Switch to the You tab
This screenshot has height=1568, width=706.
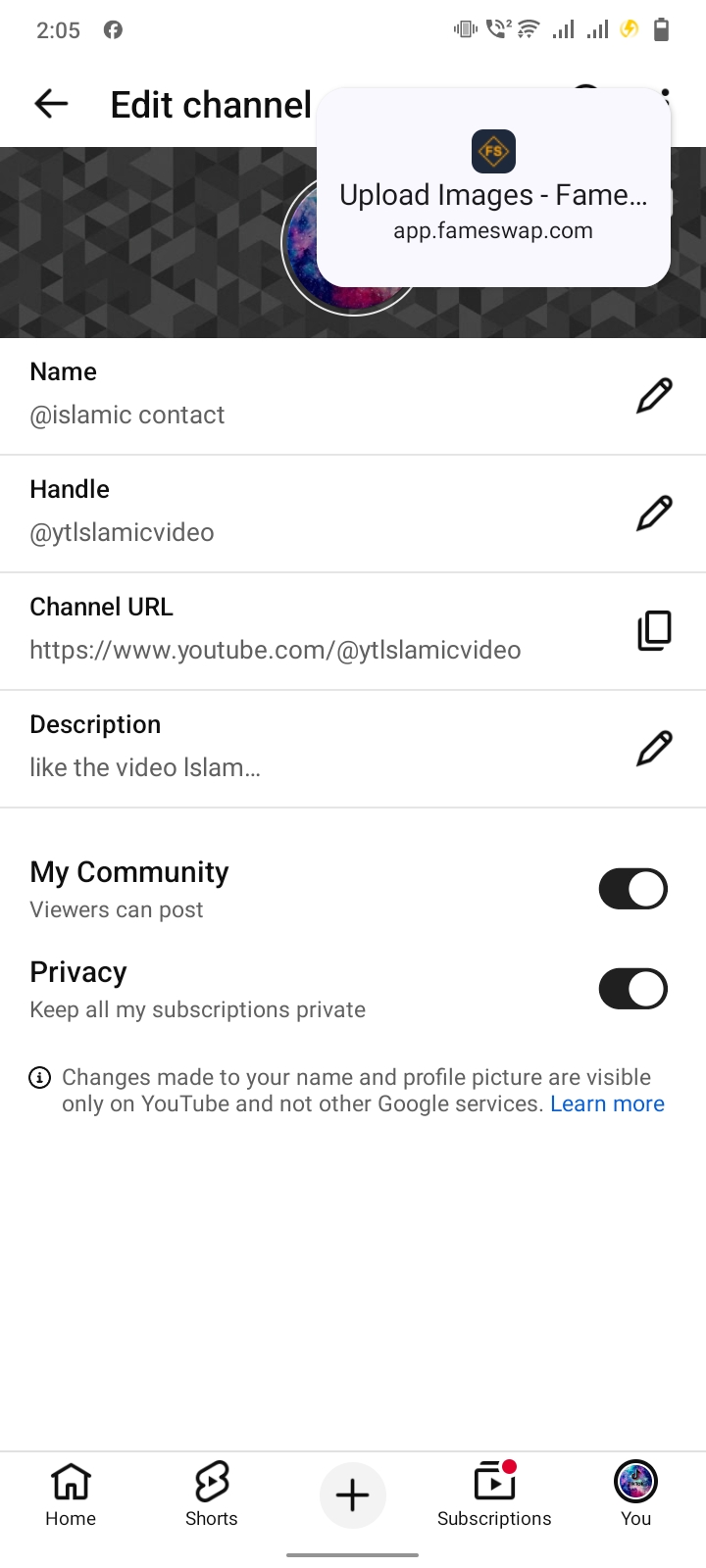[635, 1494]
